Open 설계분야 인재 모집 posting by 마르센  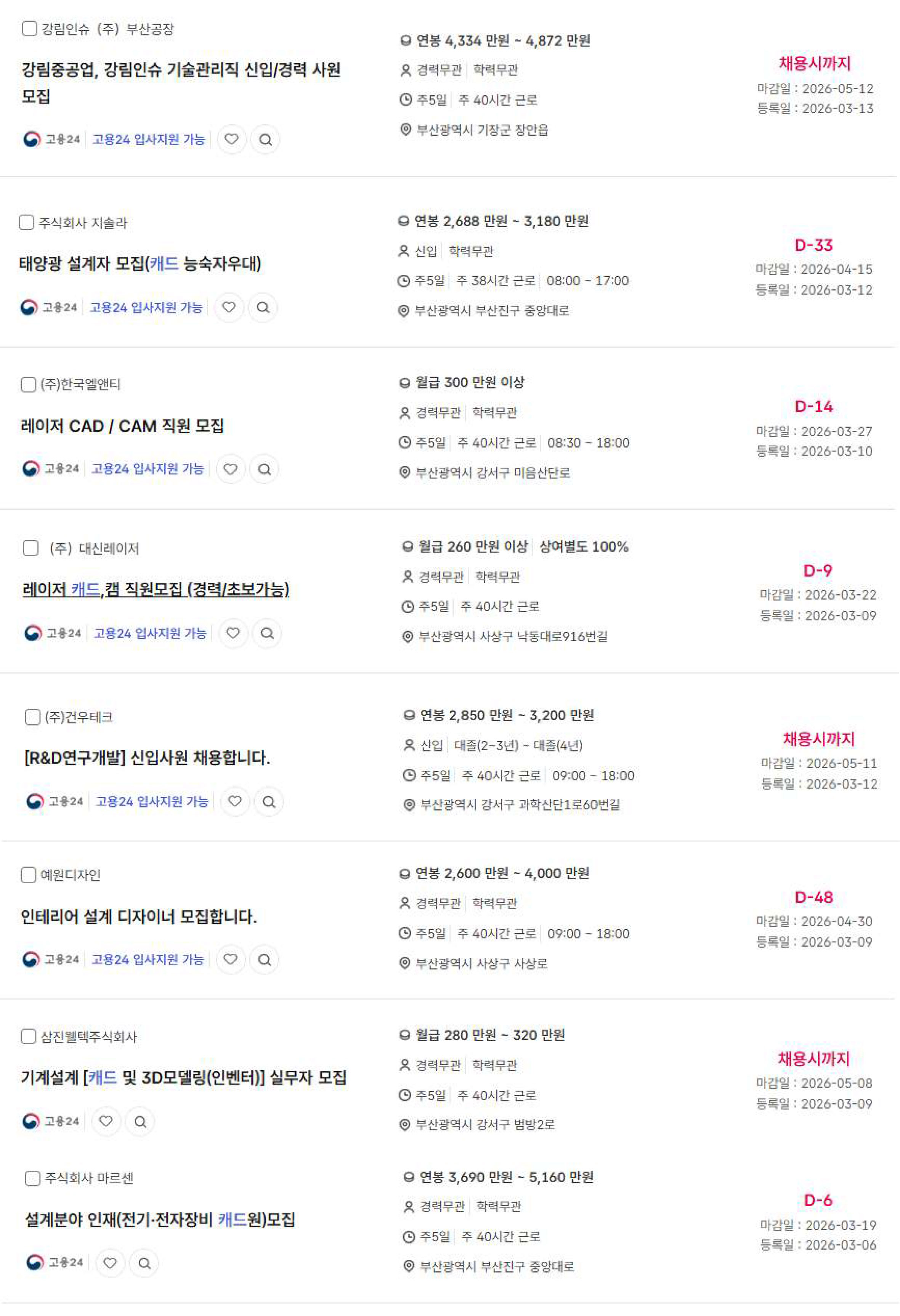point(160,1220)
